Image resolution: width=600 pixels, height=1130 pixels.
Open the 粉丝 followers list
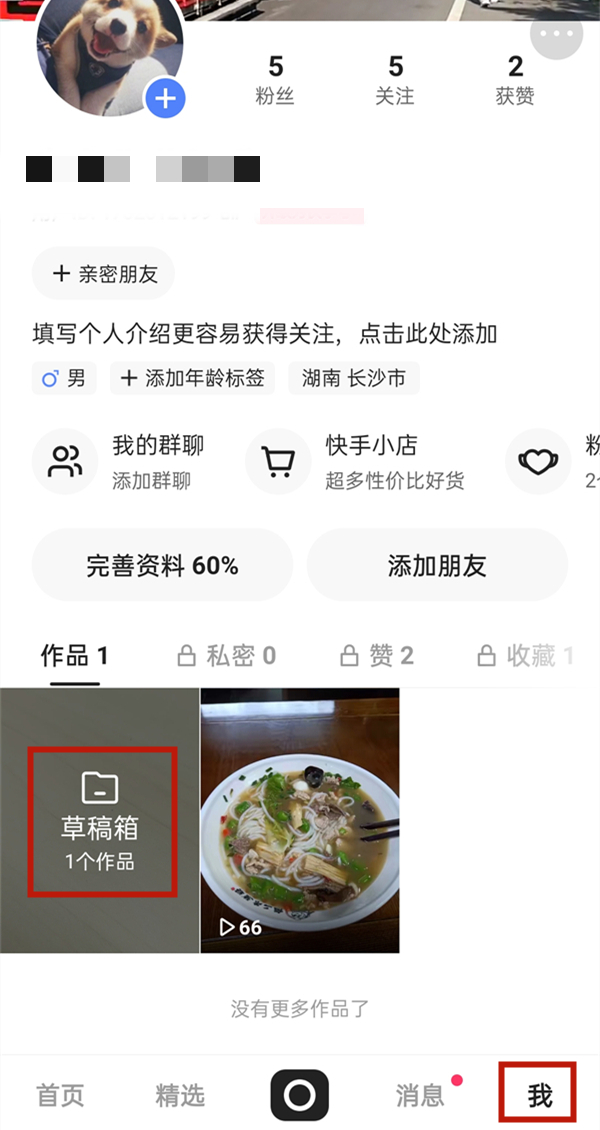click(275, 80)
